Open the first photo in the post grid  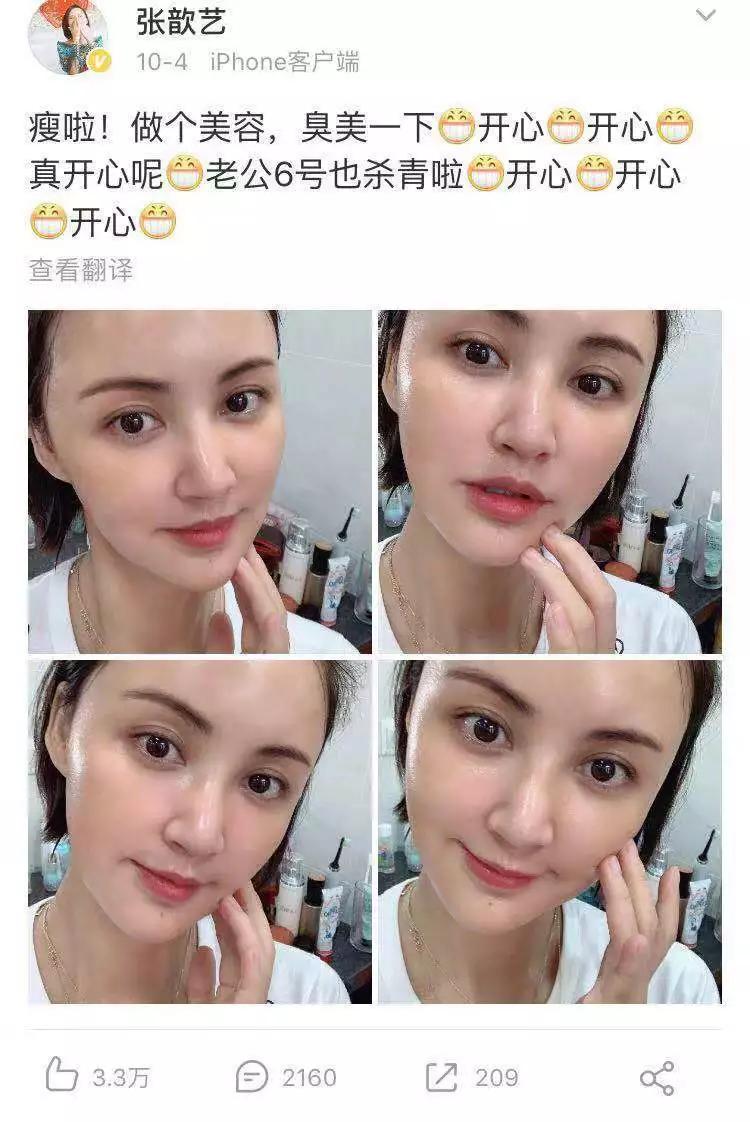200,482
